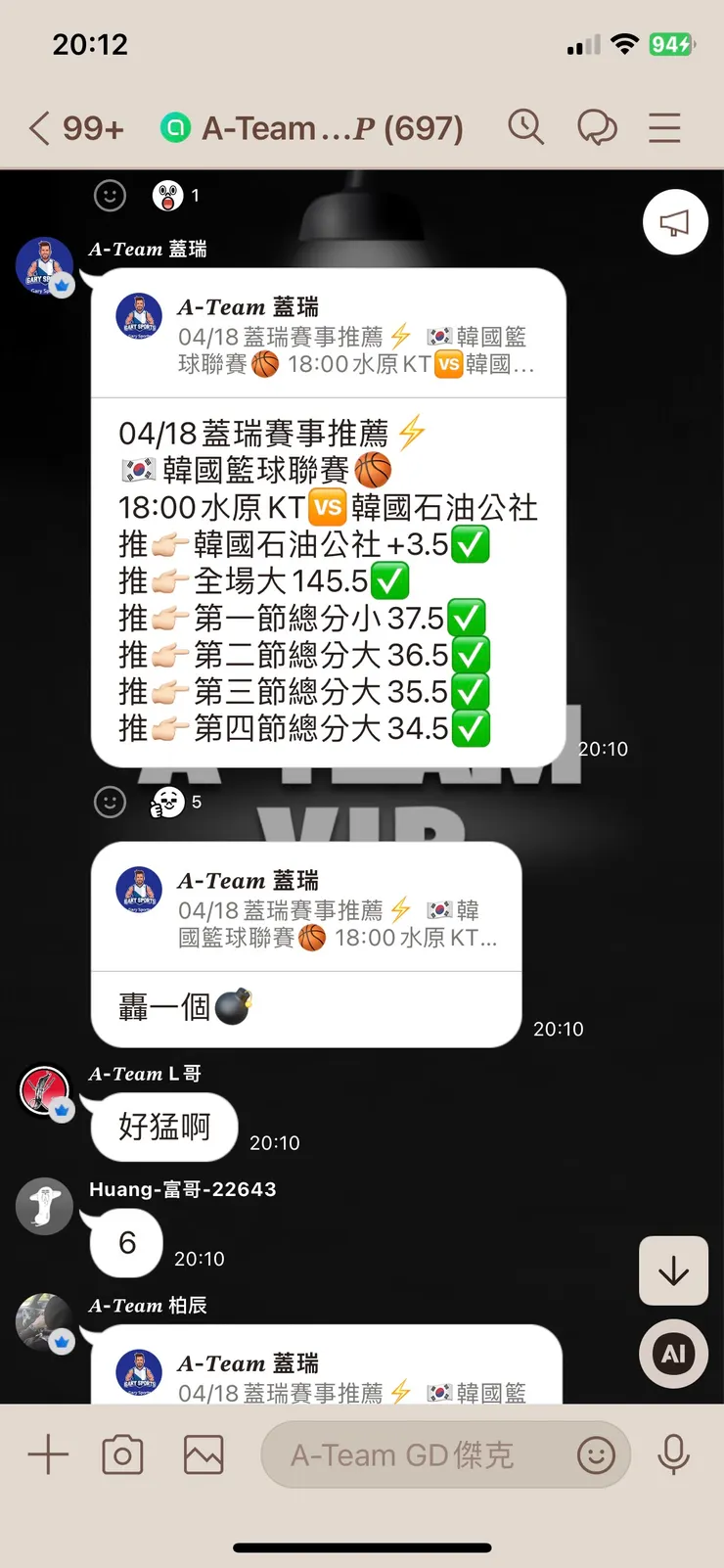Image resolution: width=724 pixels, height=1568 pixels.
Task: Open the chat options hamburger menu
Action: (x=664, y=127)
